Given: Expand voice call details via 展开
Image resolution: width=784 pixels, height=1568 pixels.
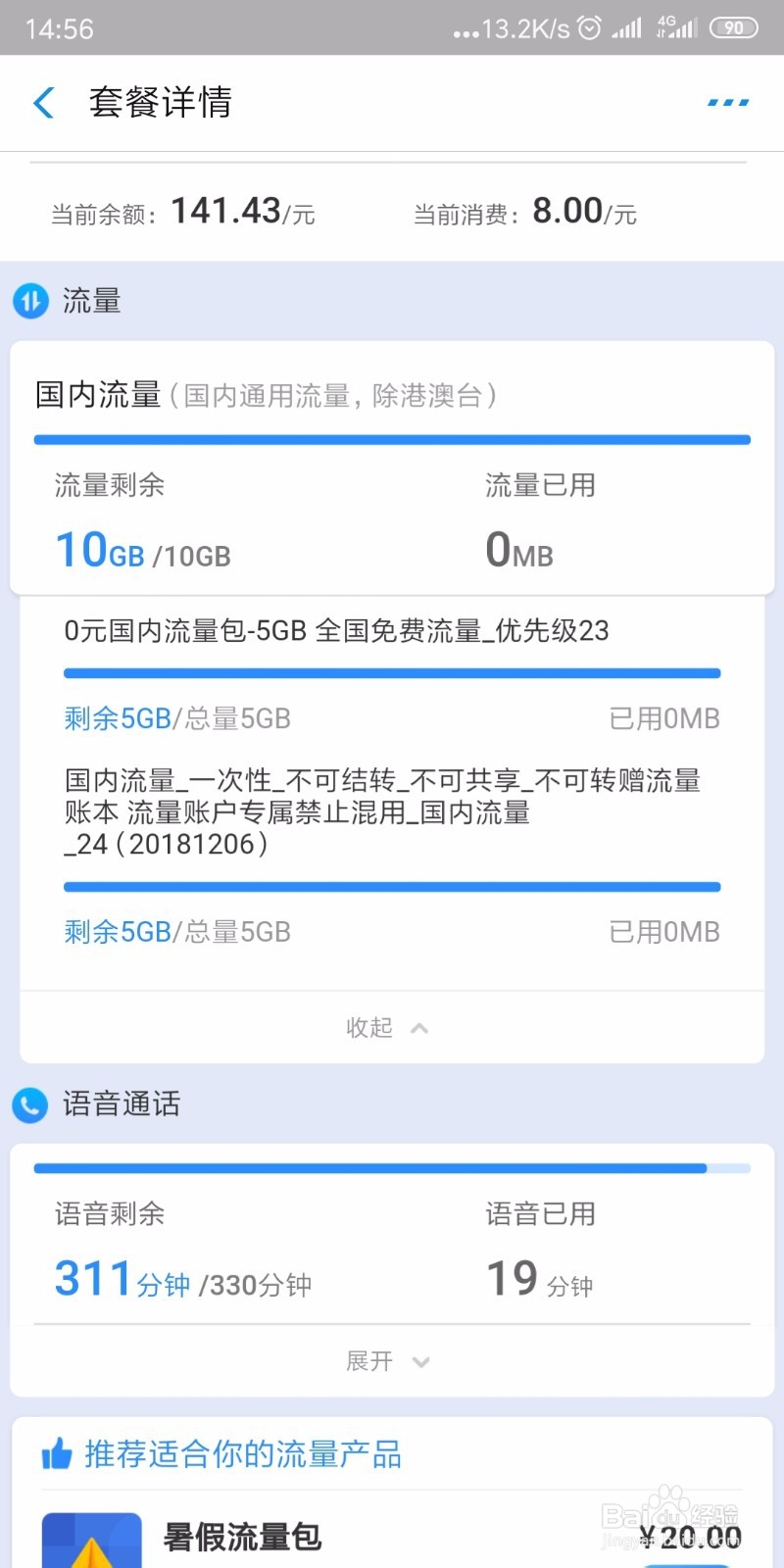Looking at the screenshot, I should (367, 1360).
